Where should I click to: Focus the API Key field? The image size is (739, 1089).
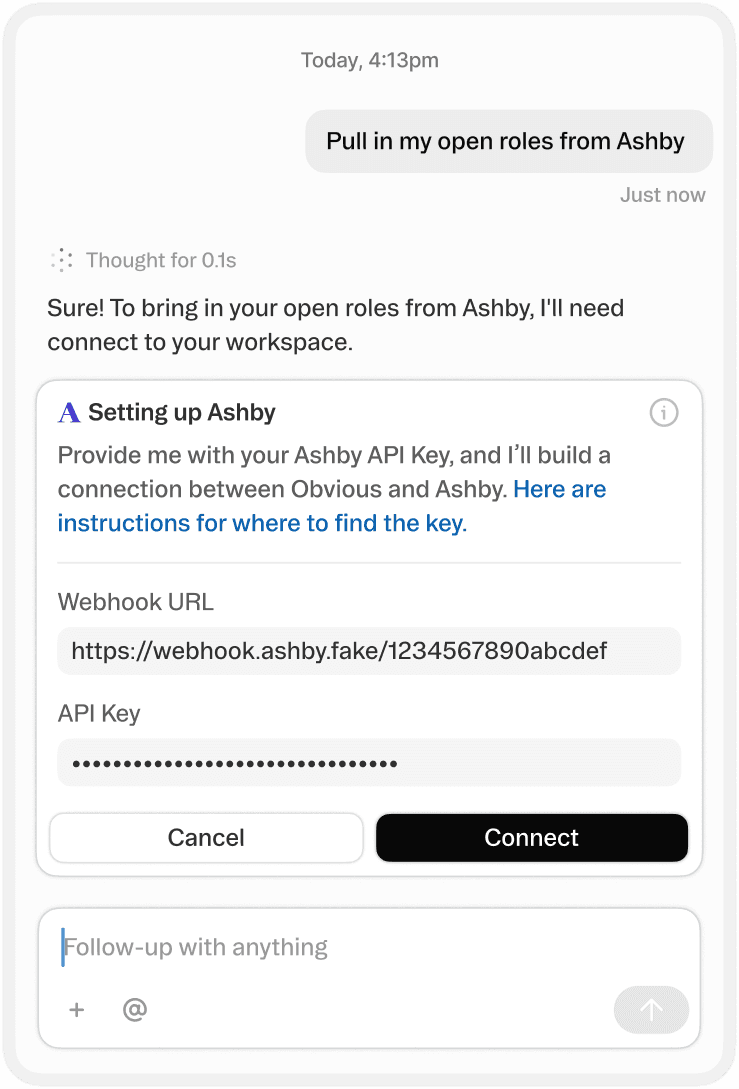(x=368, y=763)
